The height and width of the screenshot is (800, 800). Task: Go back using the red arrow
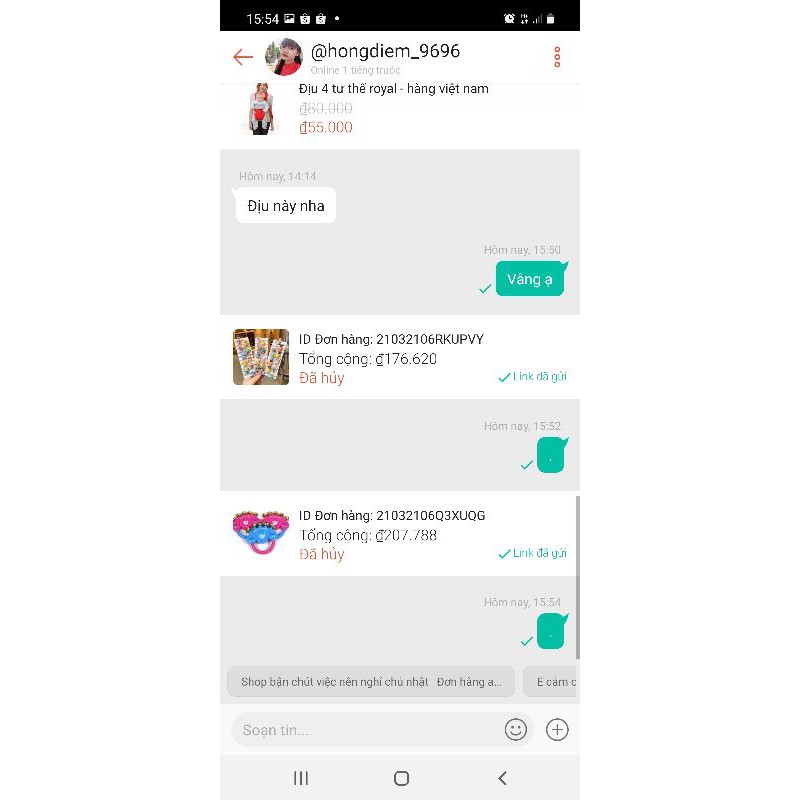point(243,57)
